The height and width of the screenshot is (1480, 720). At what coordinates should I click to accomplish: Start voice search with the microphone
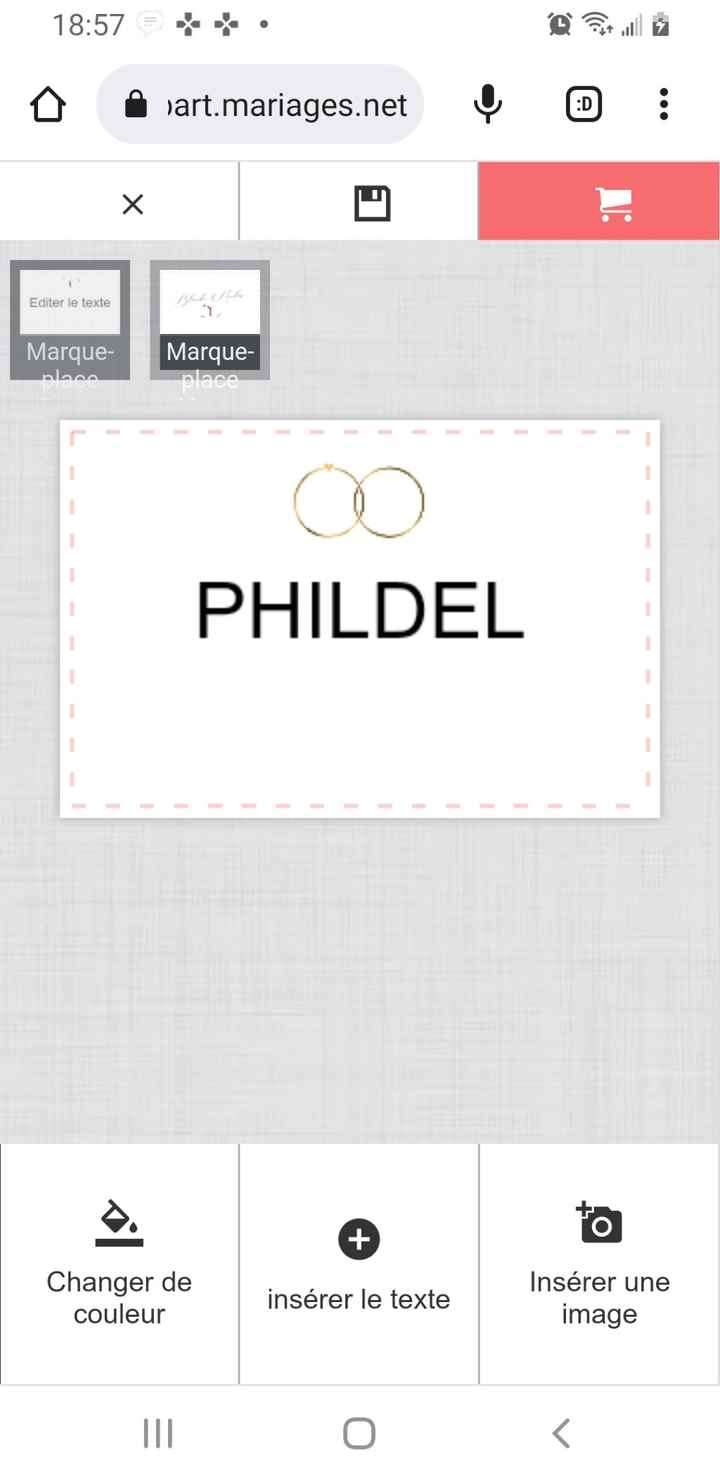click(487, 105)
